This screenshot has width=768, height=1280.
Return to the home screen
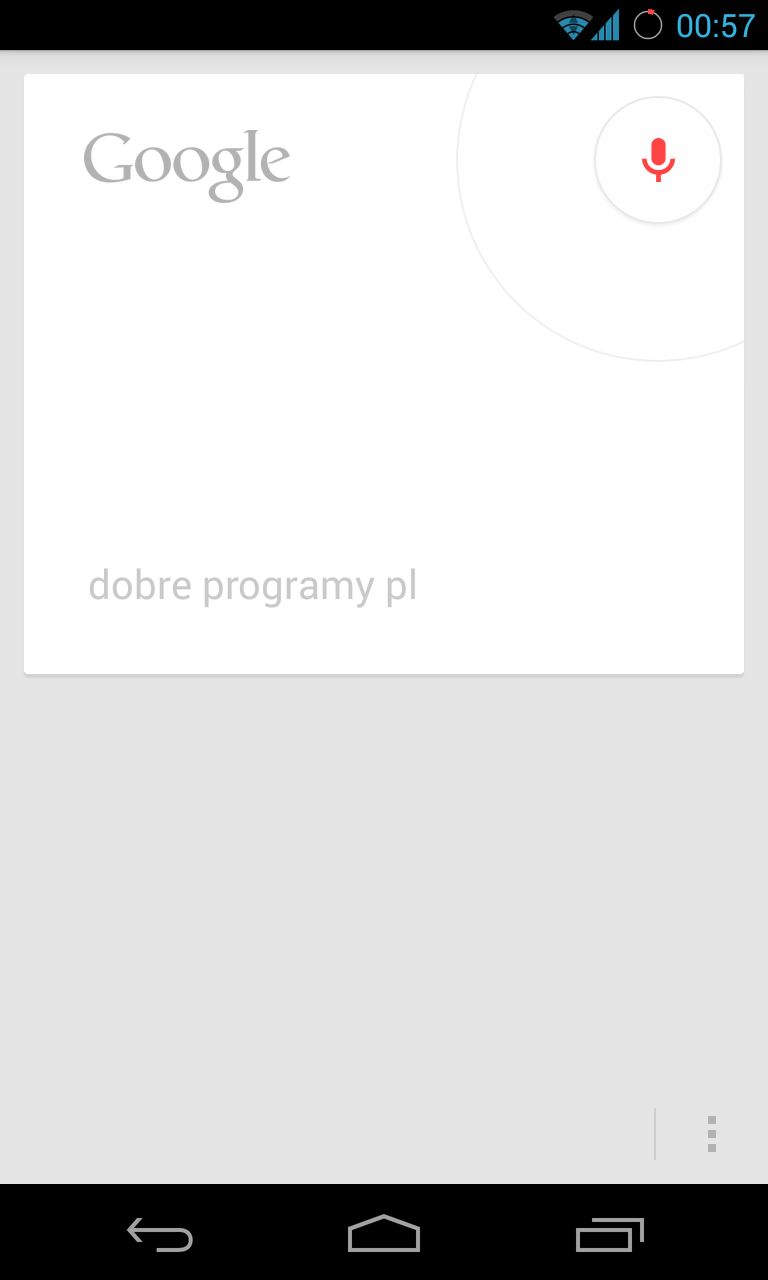(x=384, y=1233)
